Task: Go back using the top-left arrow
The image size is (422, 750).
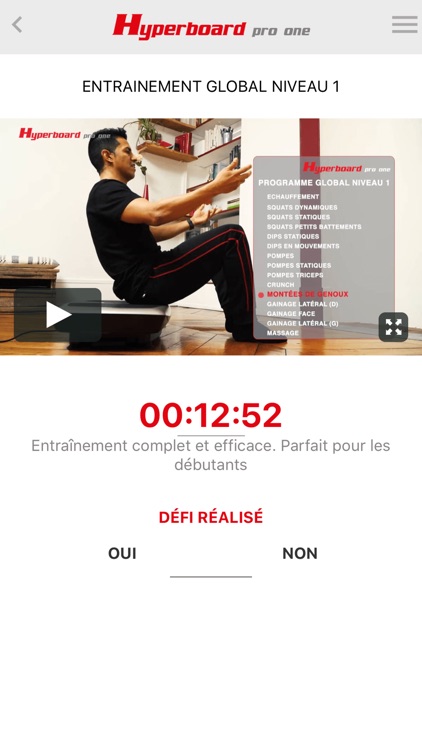Action: [x=17, y=24]
